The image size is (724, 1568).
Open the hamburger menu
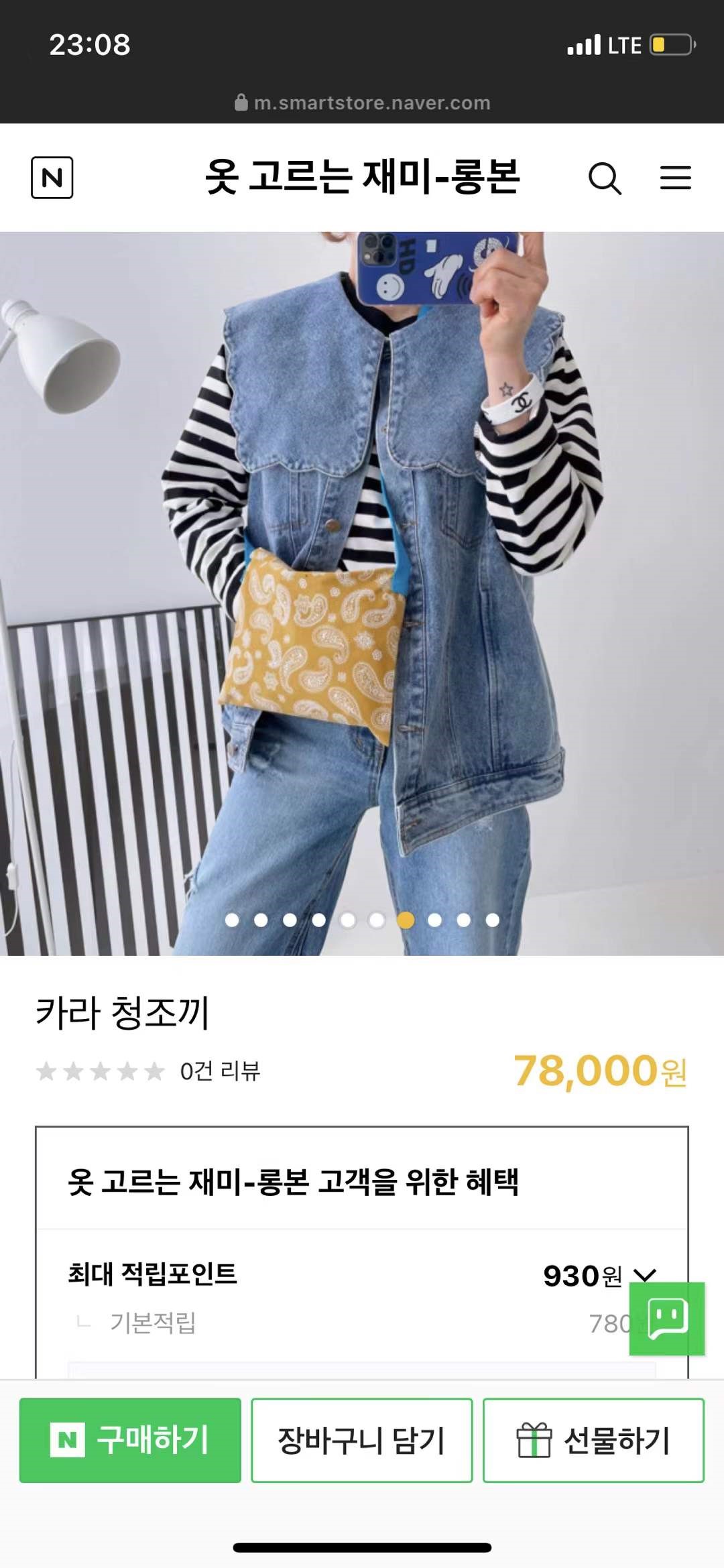tap(675, 178)
